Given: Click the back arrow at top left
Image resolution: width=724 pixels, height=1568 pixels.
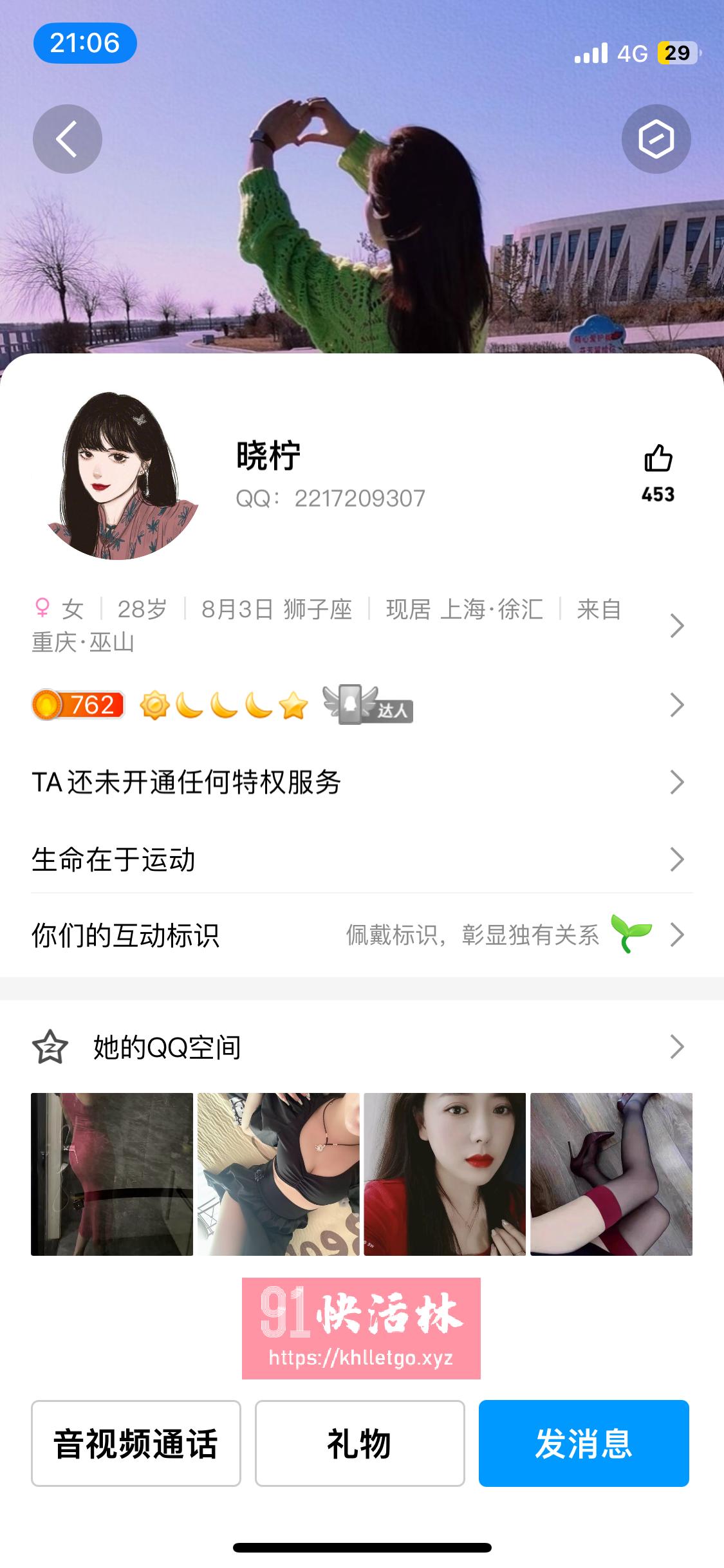Looking at the screenshot, I should (67, 138).
